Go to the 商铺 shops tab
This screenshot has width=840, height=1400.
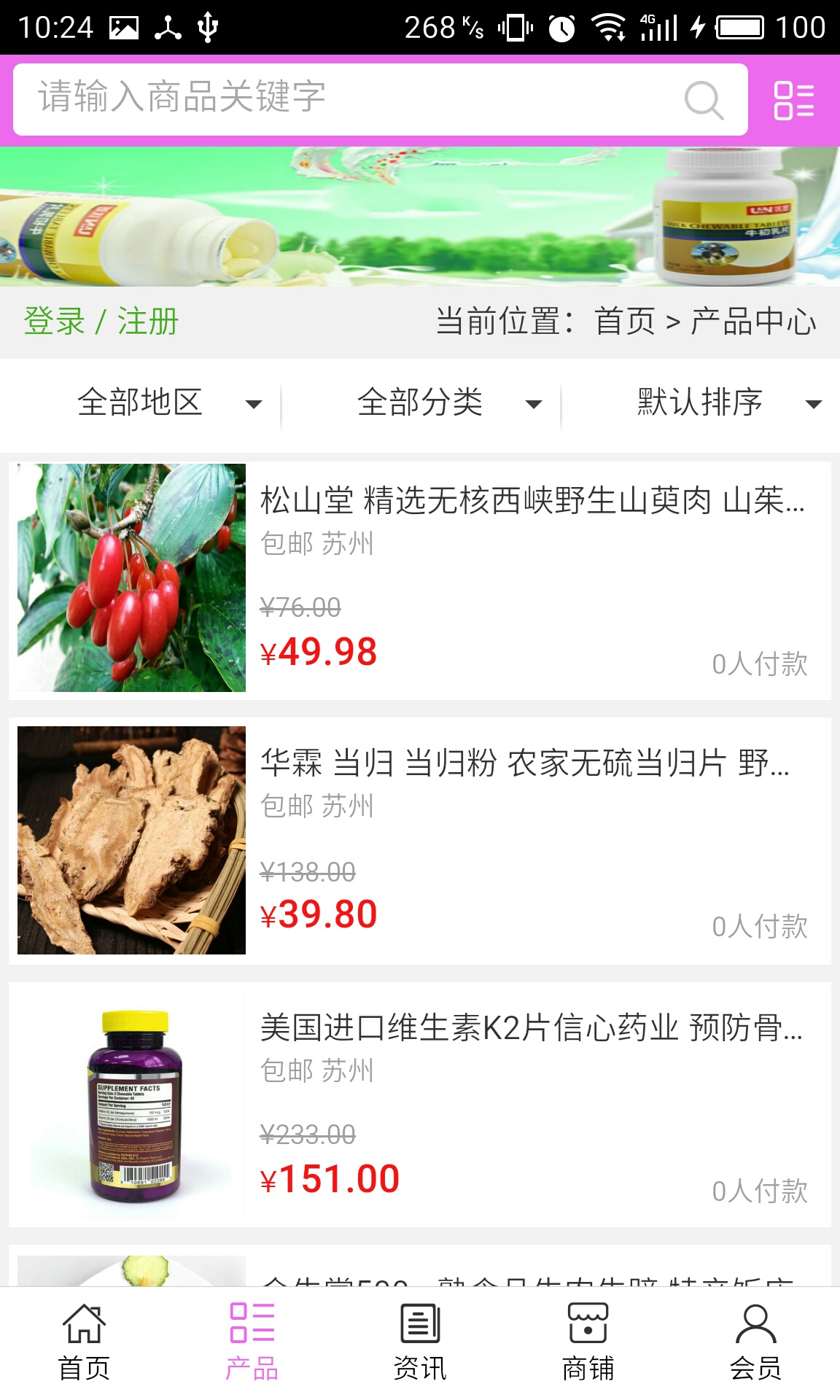588,1342
